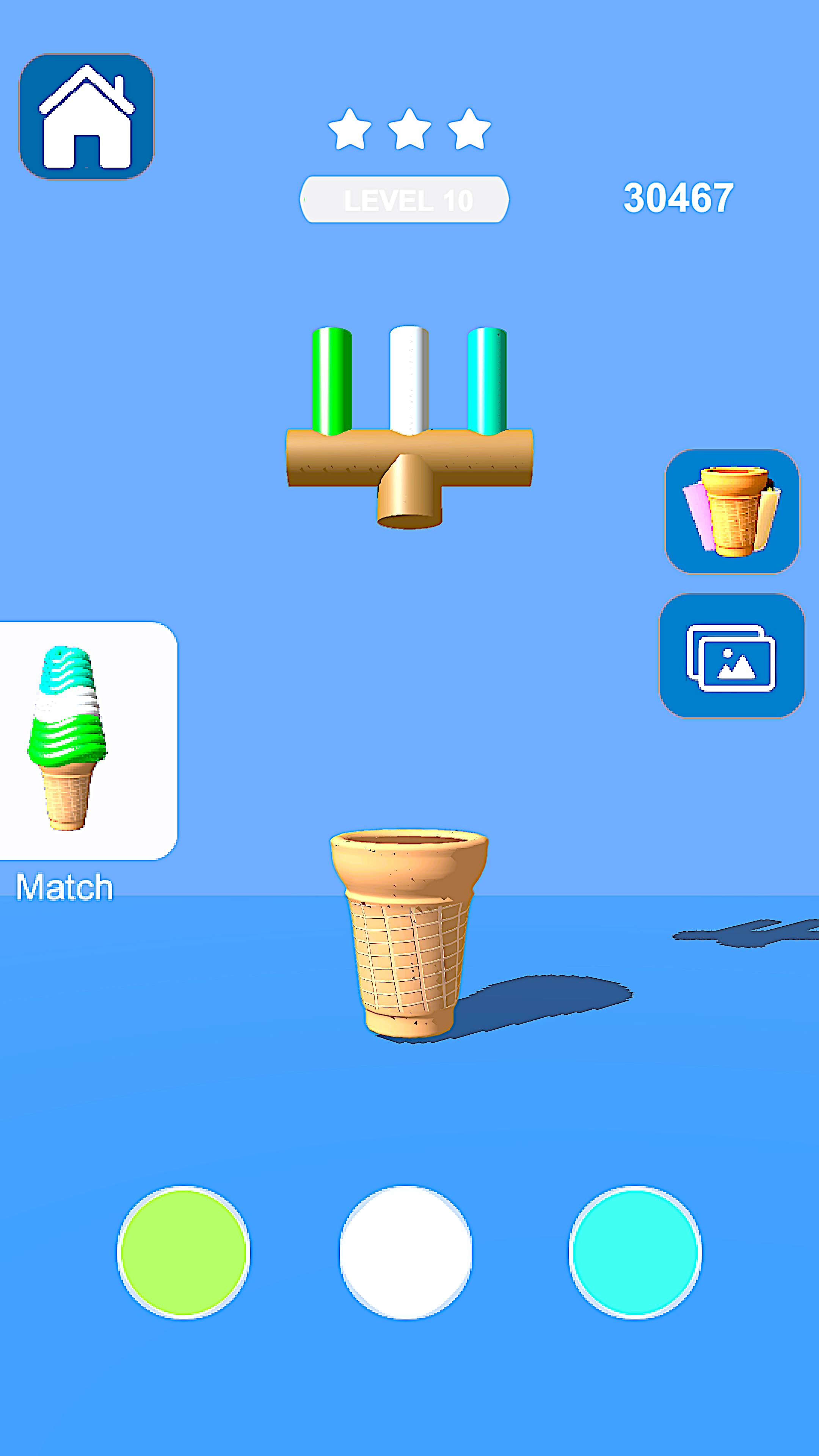Viewport: 819px width, 1456px height.
Task: Dispense the white ice cream
Action: 406,1252
